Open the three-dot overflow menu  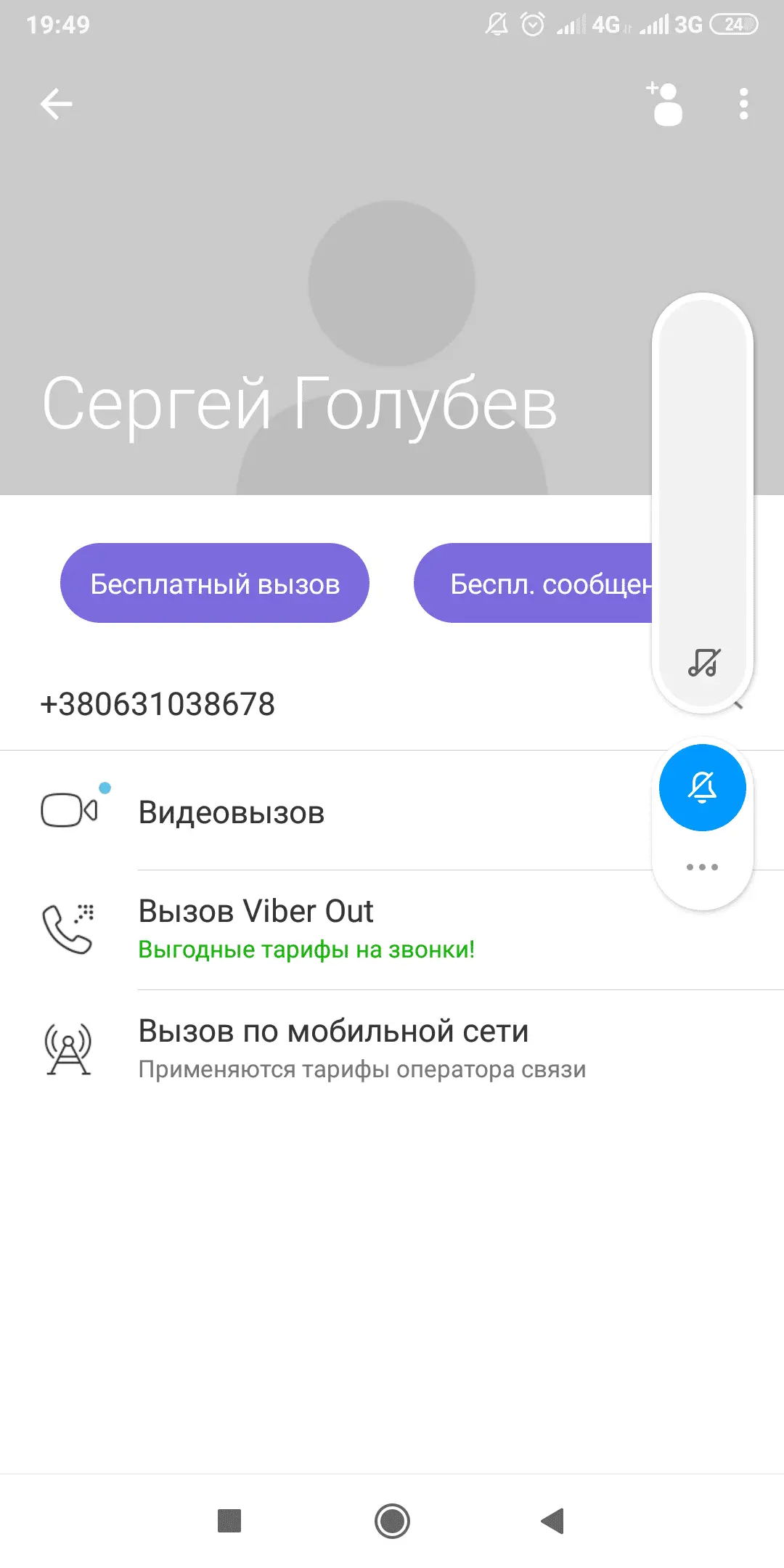point(743,104)
